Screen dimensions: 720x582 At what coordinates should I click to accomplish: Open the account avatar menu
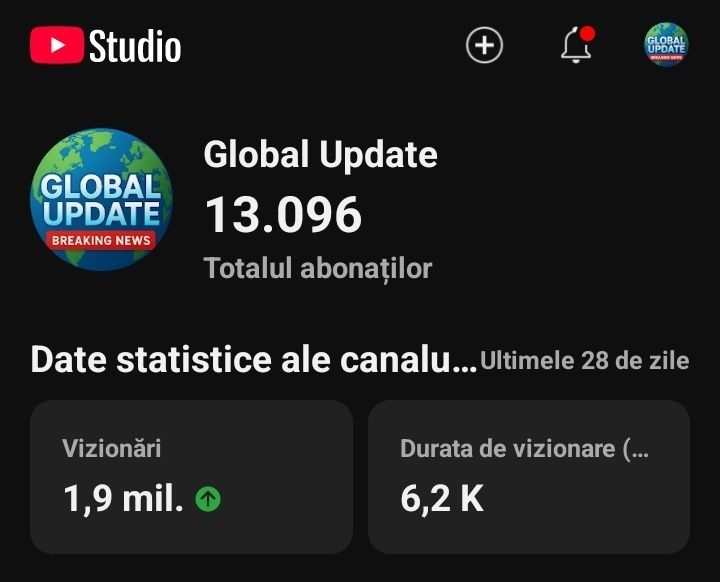coord(666,45)
